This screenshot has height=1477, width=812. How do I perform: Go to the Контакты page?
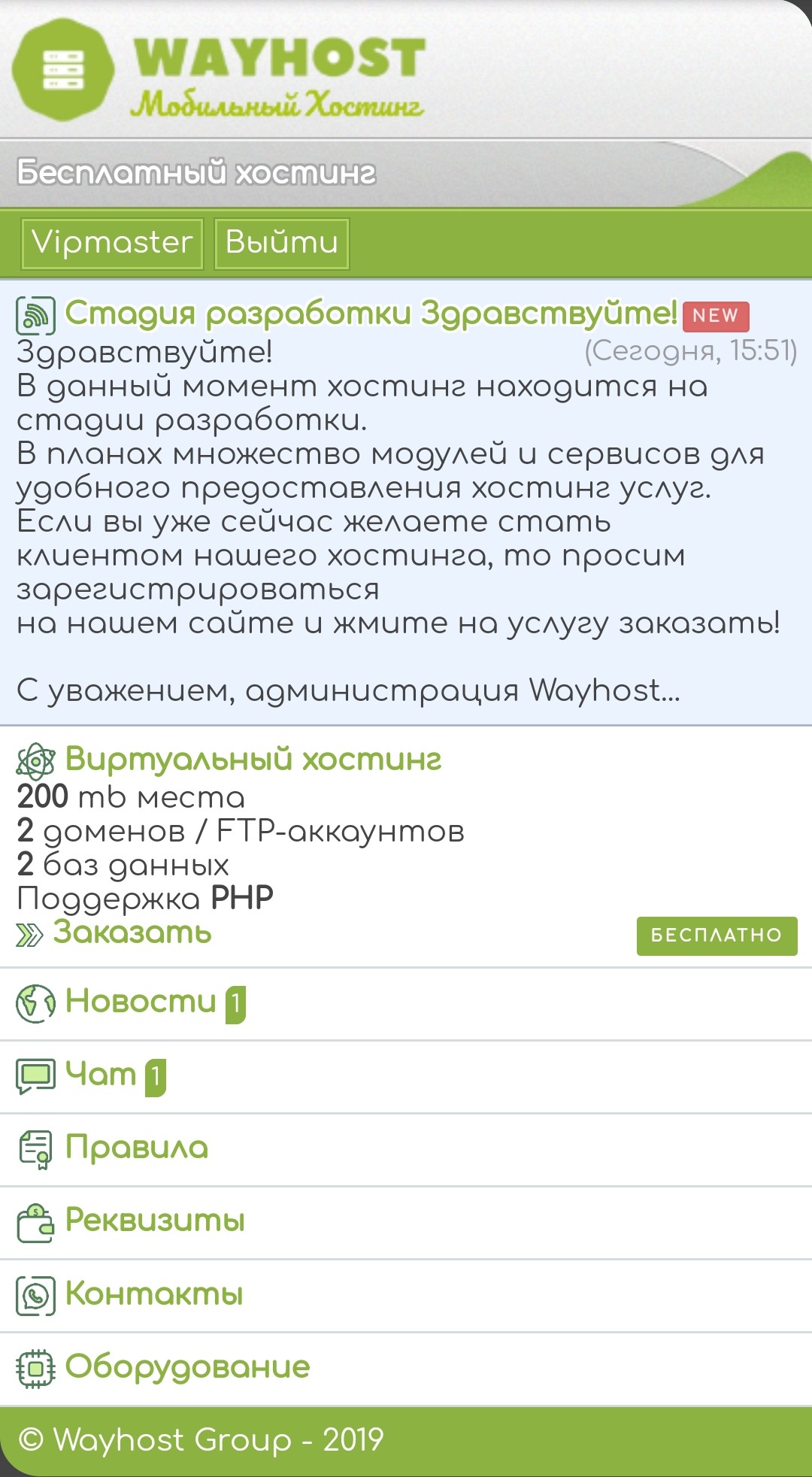154,1294
